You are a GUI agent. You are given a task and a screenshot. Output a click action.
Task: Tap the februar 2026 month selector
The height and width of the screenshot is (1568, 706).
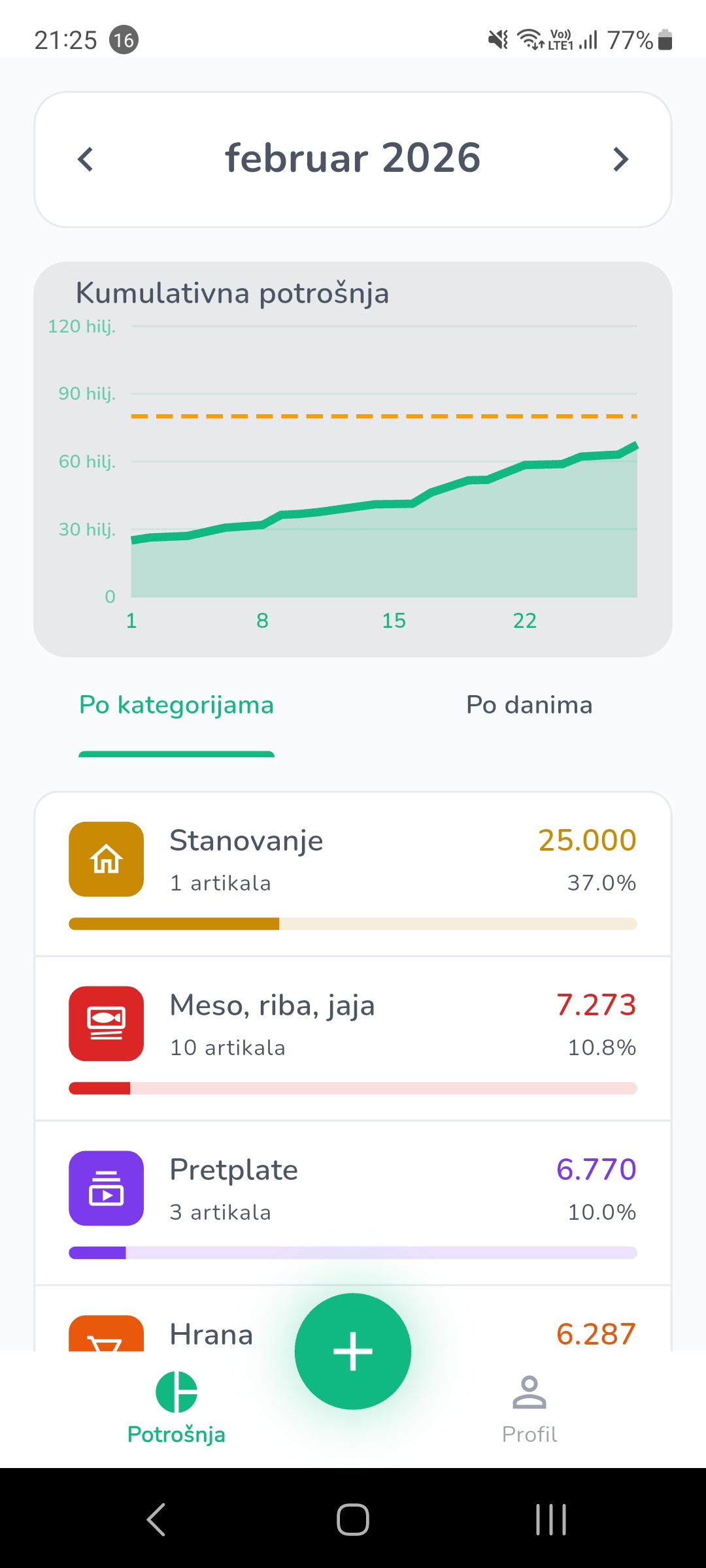[x=352, y=159]
